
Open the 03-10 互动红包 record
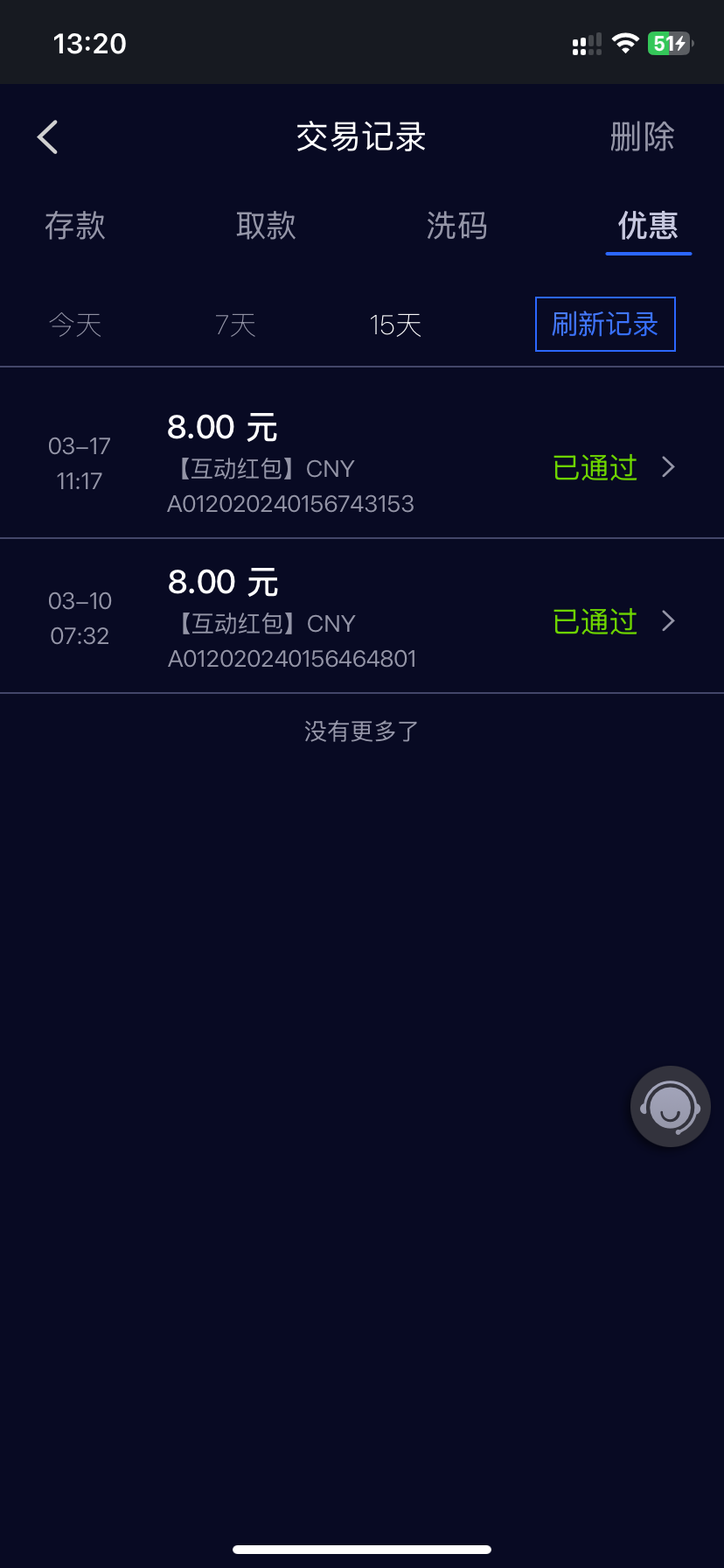point(362,619)
